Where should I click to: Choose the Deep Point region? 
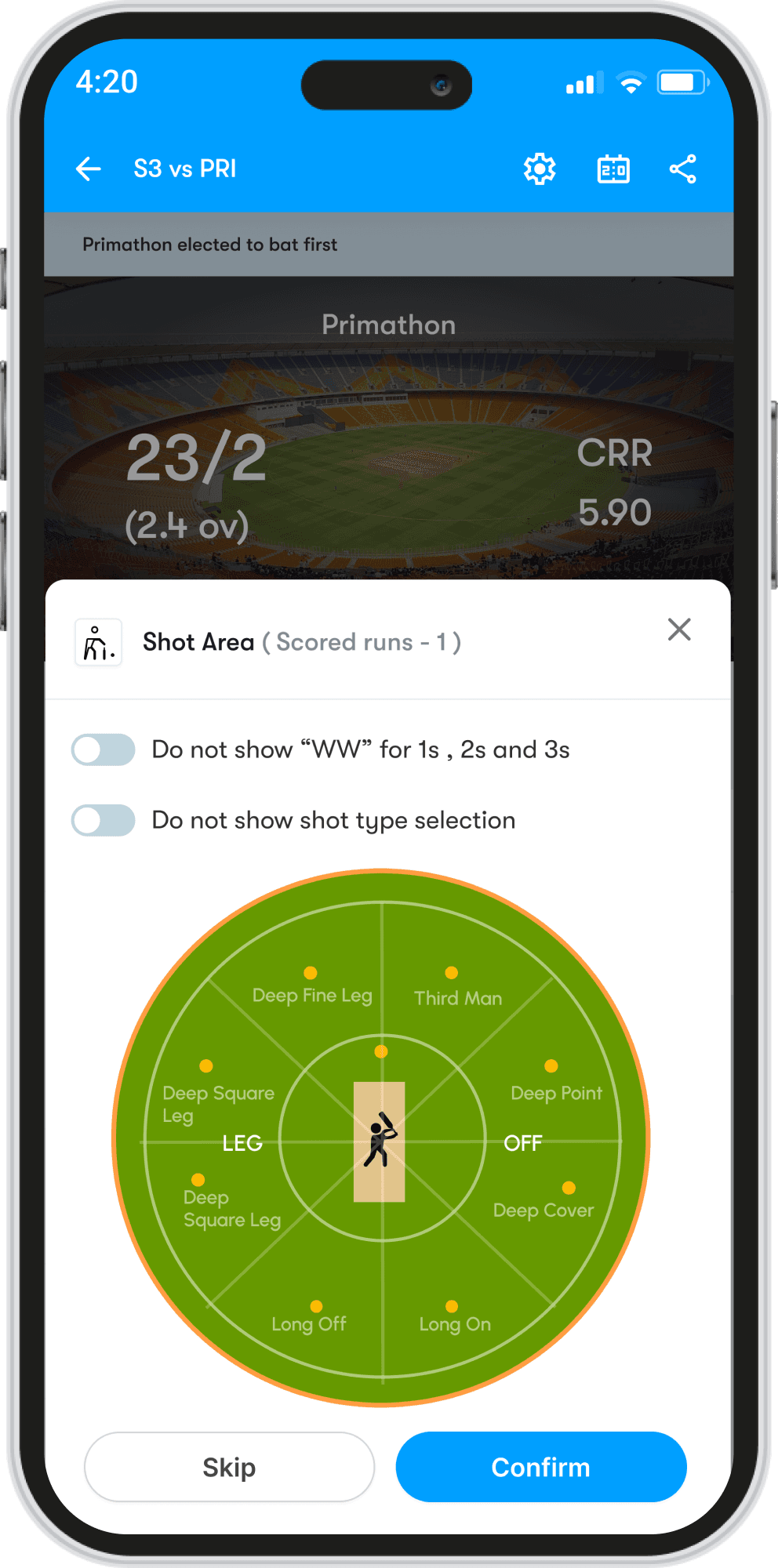[556, 1092]
